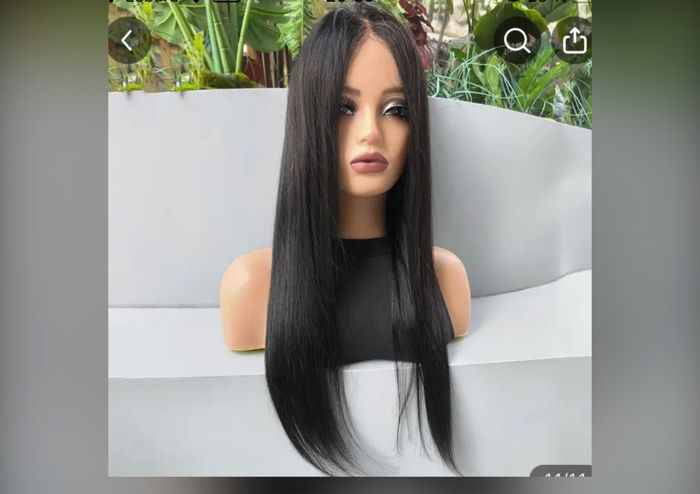Open the wig product image

pos(349,250)
